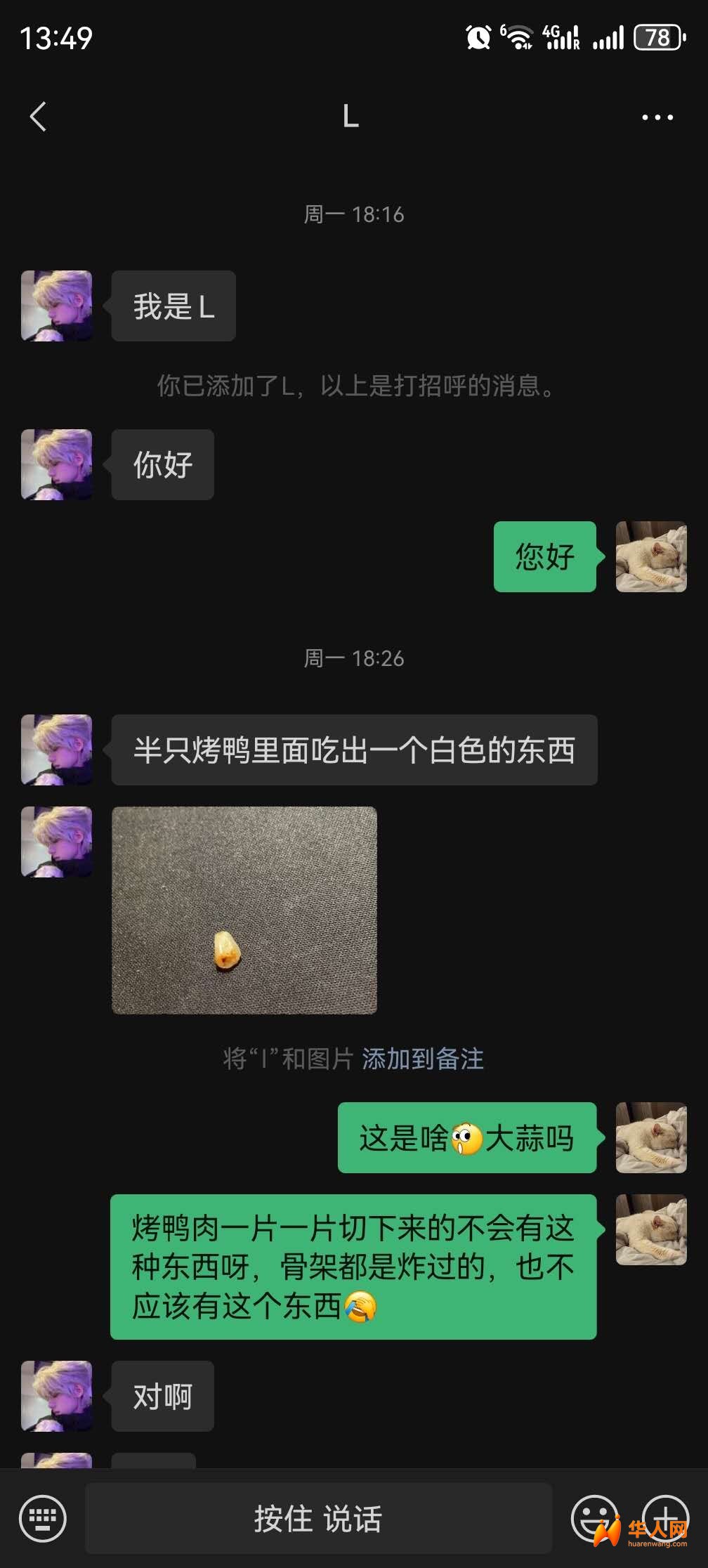The height and width of the screenshot is (1568, 708).
Task: Open the chat overflow menu
Action: [x=657, y=117]
